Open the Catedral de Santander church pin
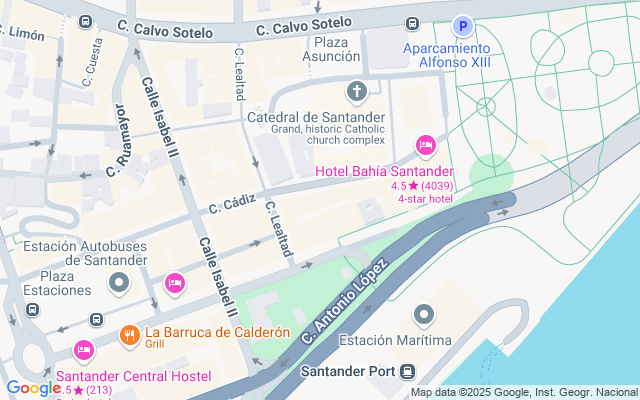 (356, 93)
